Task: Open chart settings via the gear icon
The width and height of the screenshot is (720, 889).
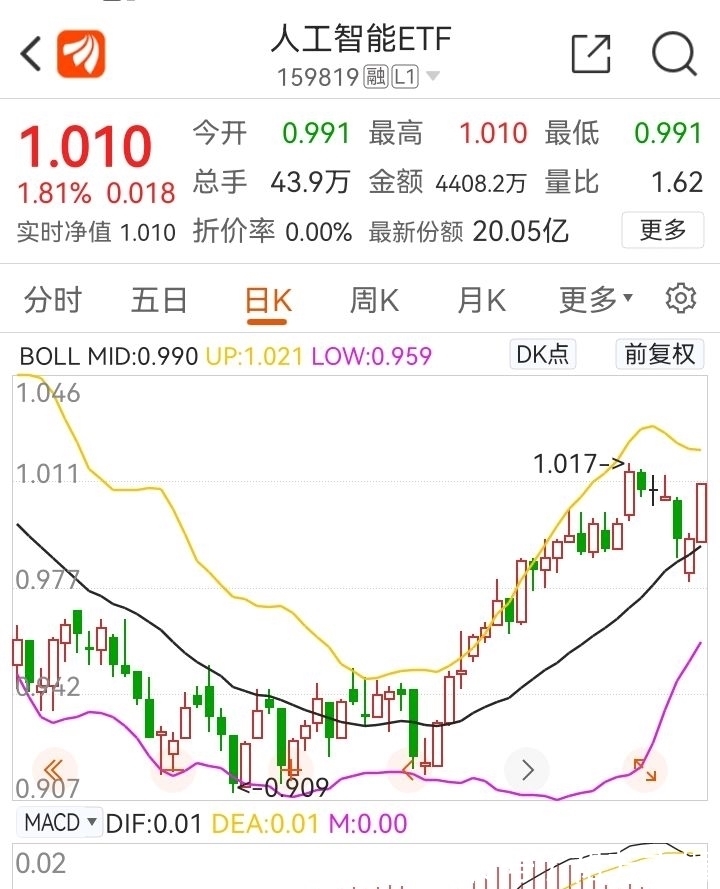Action: point(681,298)
